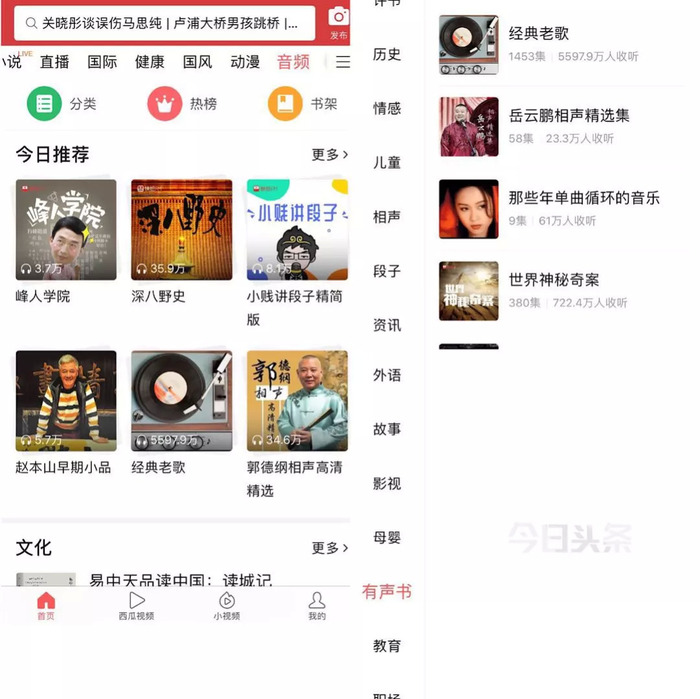Open 岳云鹏相声精选集 album row
The image size is (700, 699).
560,126
